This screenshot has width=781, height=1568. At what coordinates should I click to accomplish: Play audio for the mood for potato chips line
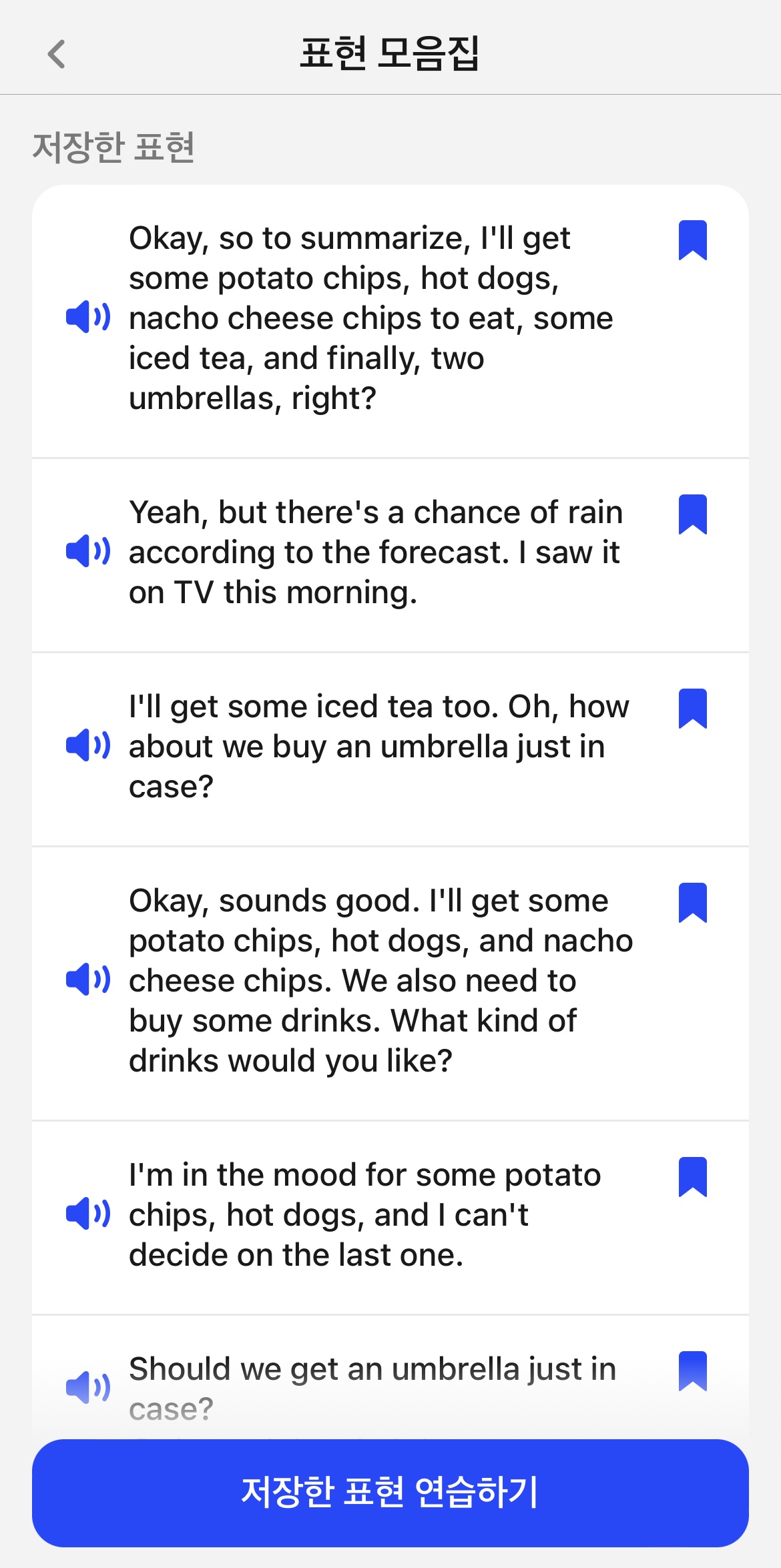click(89, 1214)
